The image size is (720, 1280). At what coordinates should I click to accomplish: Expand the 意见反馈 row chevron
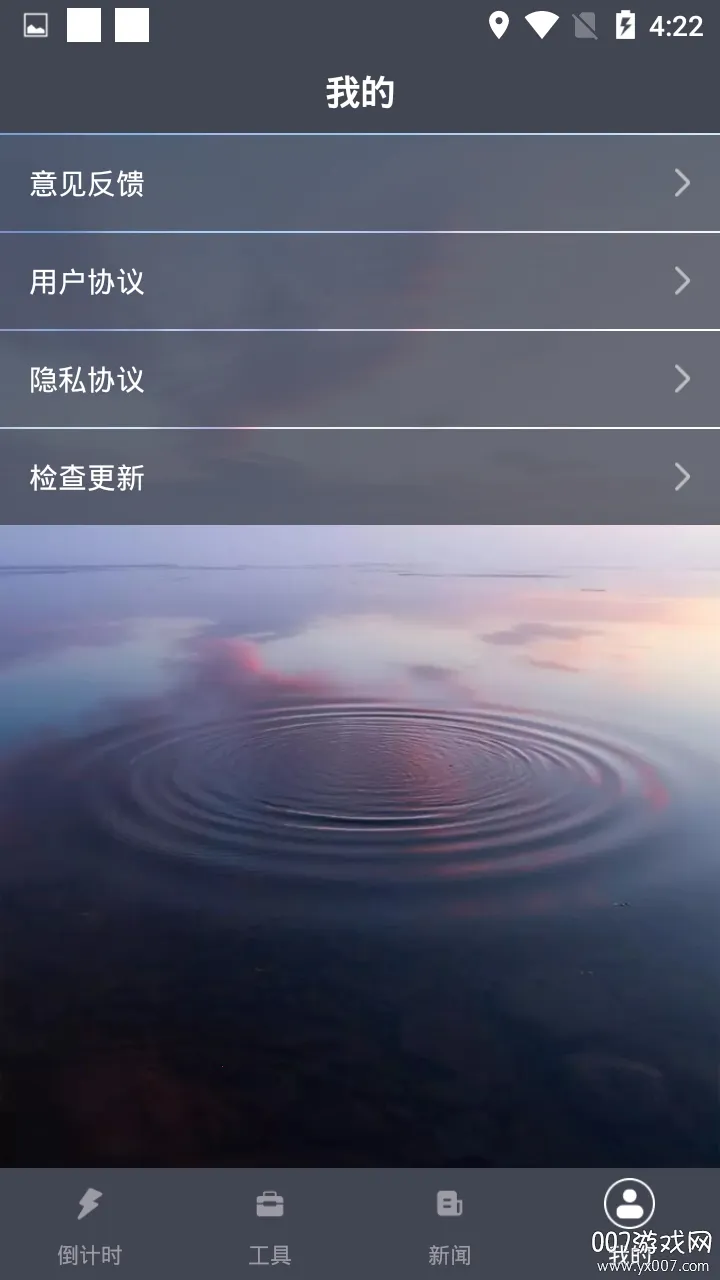tap(683, 183)
